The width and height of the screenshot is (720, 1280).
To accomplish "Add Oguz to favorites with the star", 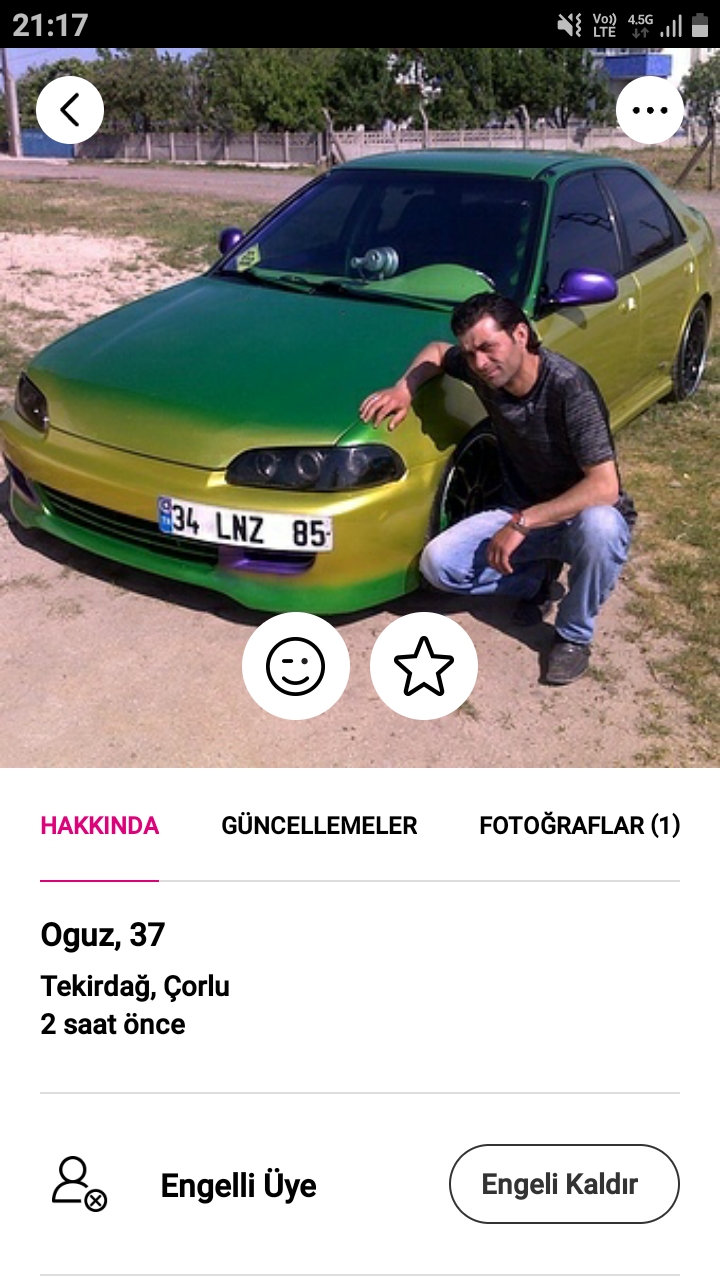I will (424, 666).
